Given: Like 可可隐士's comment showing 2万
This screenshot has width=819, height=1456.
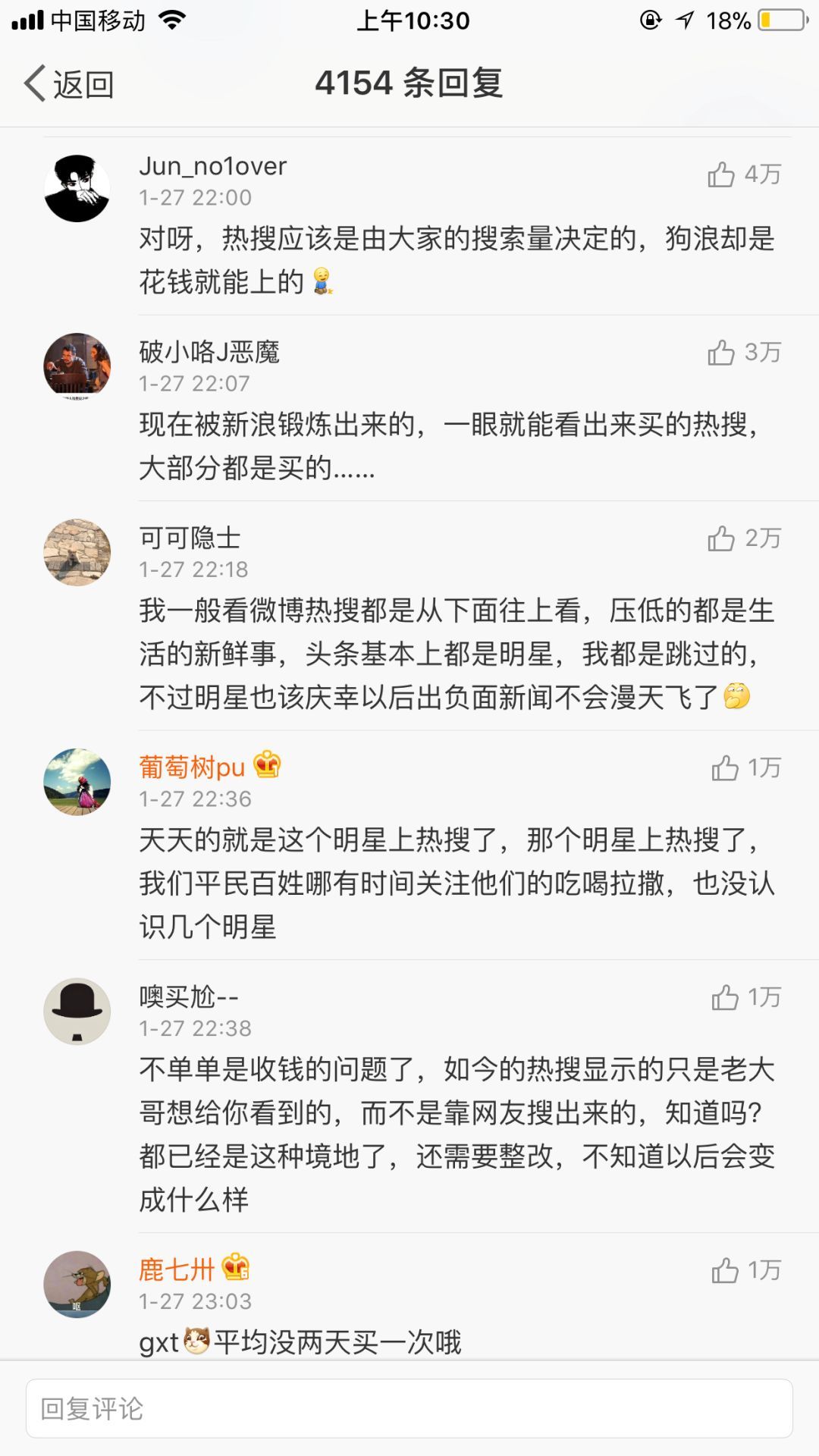Looking at the screenshot, I should click(722, 540).
